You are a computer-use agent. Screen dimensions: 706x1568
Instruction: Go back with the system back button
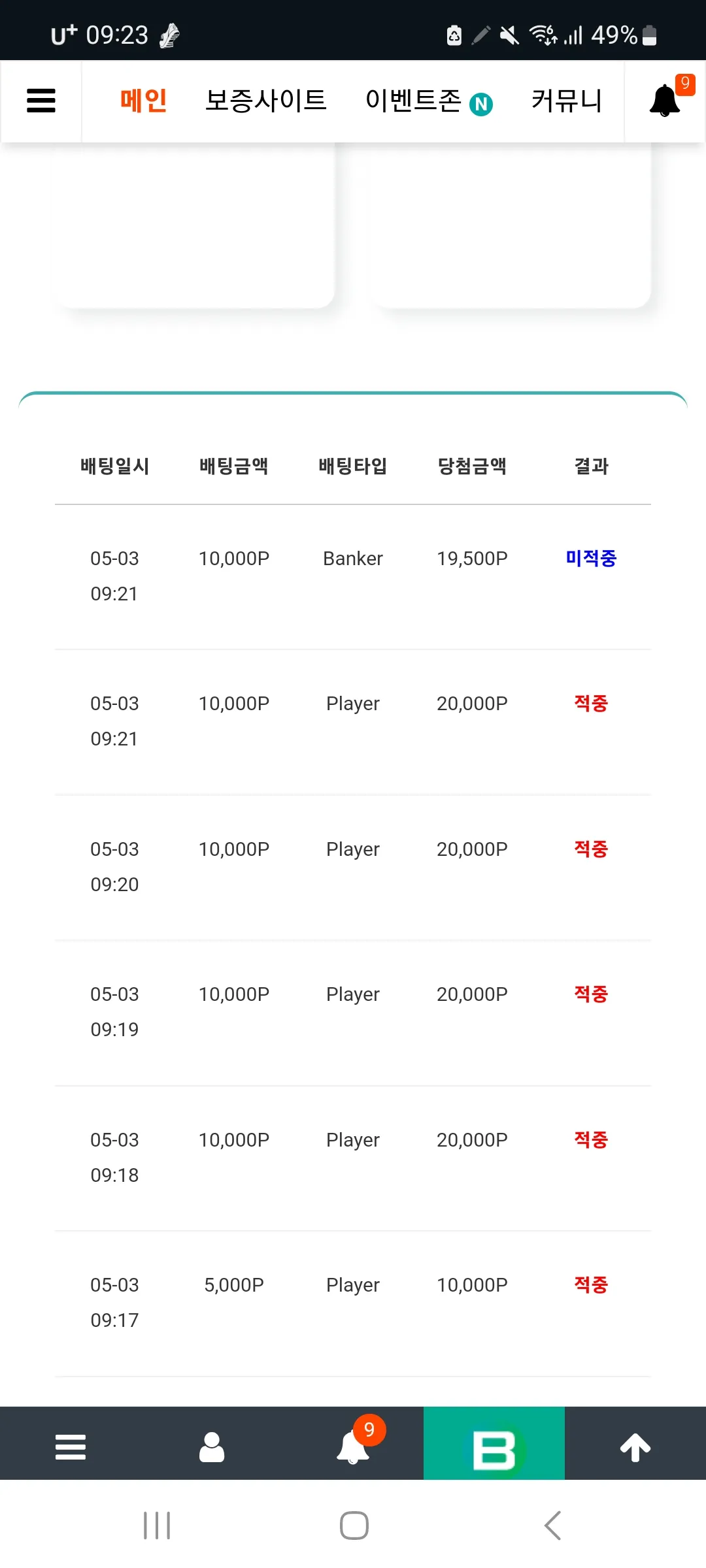[x=553, y=1526]
